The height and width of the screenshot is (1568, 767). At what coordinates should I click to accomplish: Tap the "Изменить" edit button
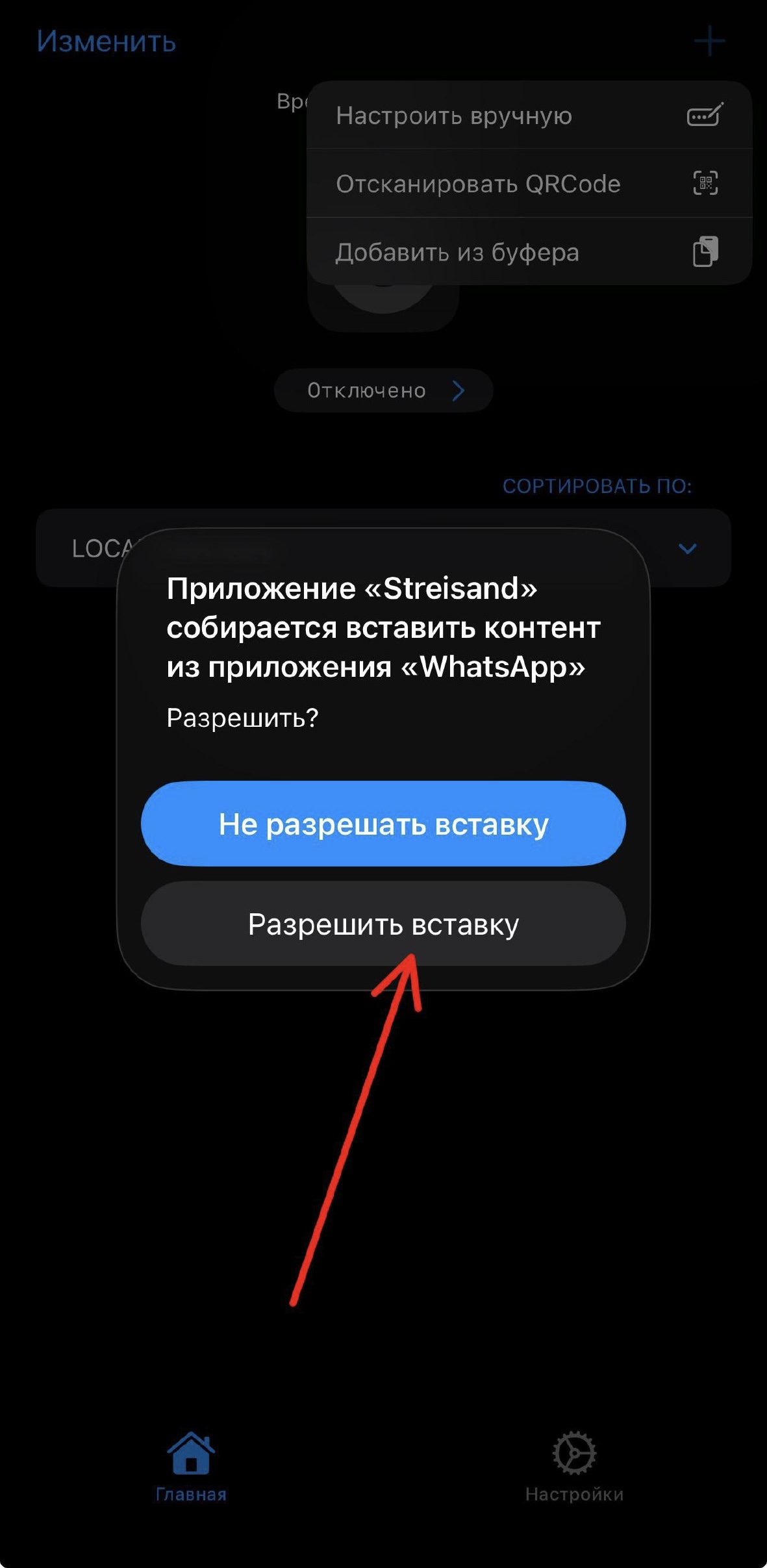(107, 42)
